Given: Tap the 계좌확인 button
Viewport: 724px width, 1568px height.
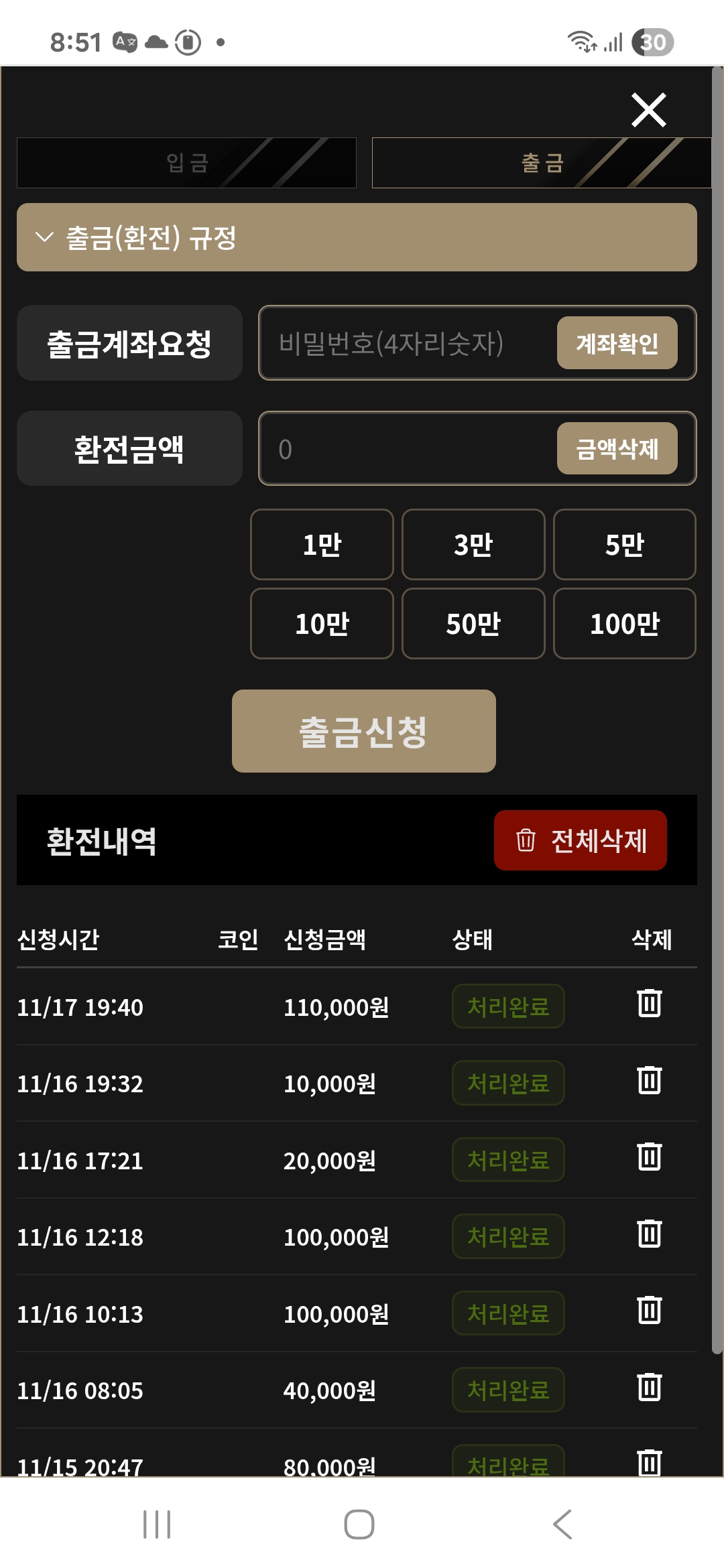Looking at the screenshot, I should [x=617, y=343].
